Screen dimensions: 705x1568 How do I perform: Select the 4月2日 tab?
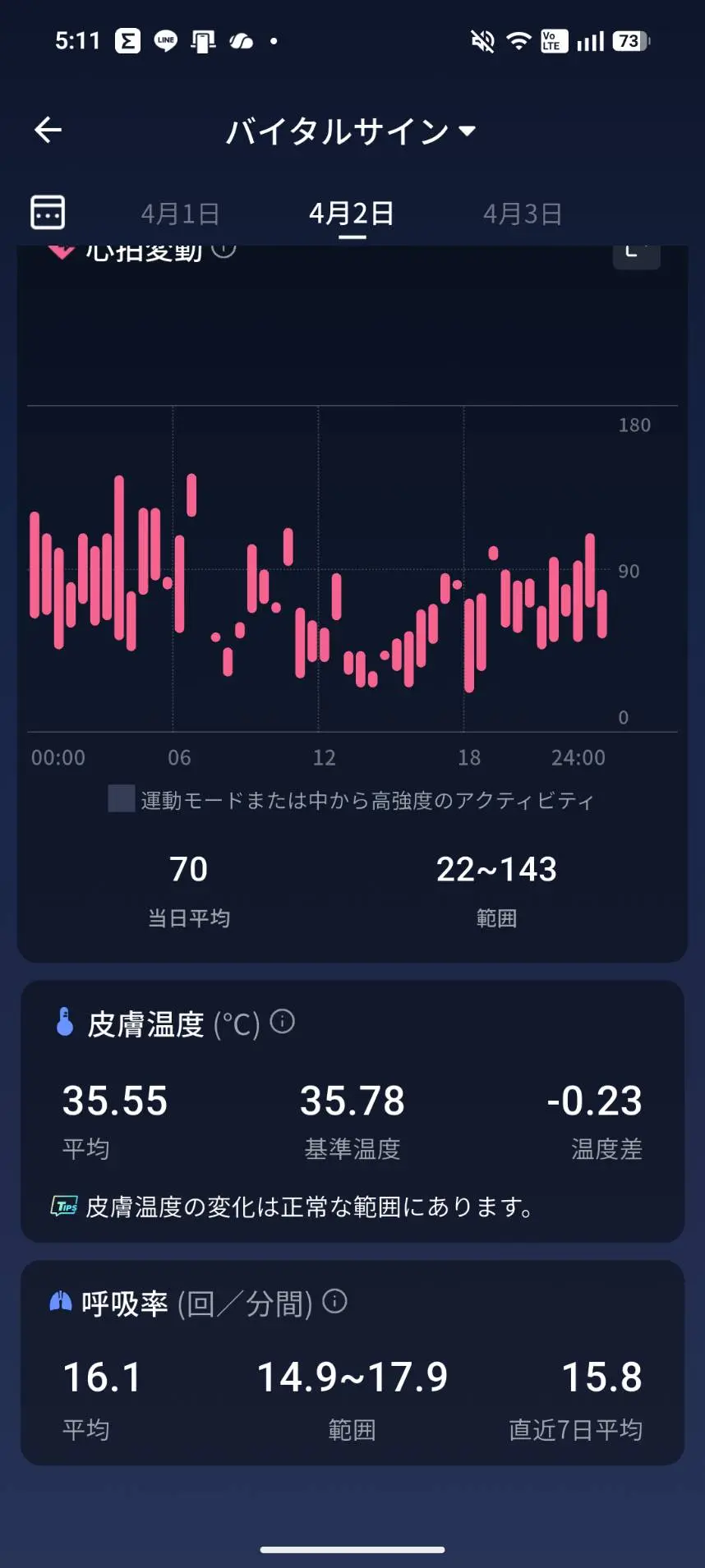[352, 214]
